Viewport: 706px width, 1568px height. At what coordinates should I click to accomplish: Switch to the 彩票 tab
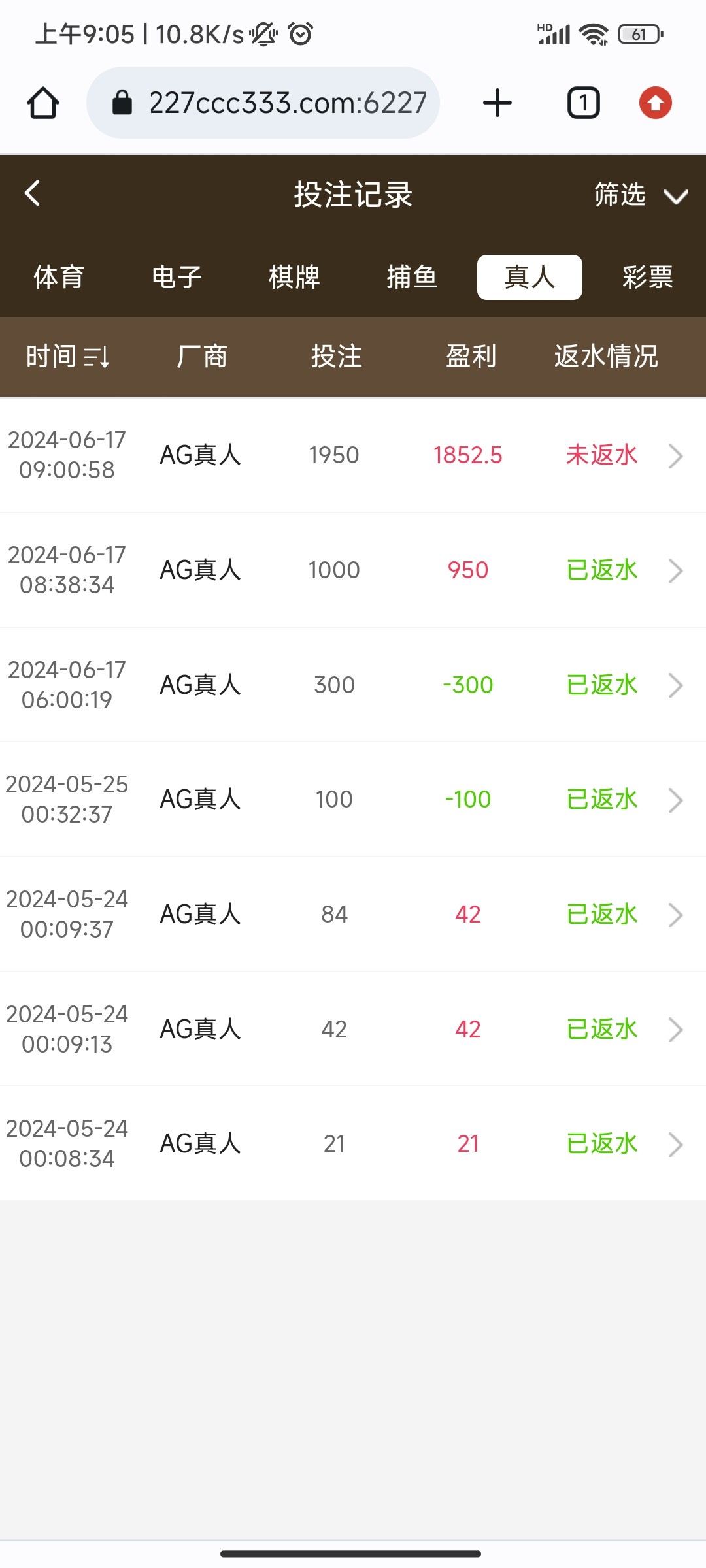click(x=647, y=277)
